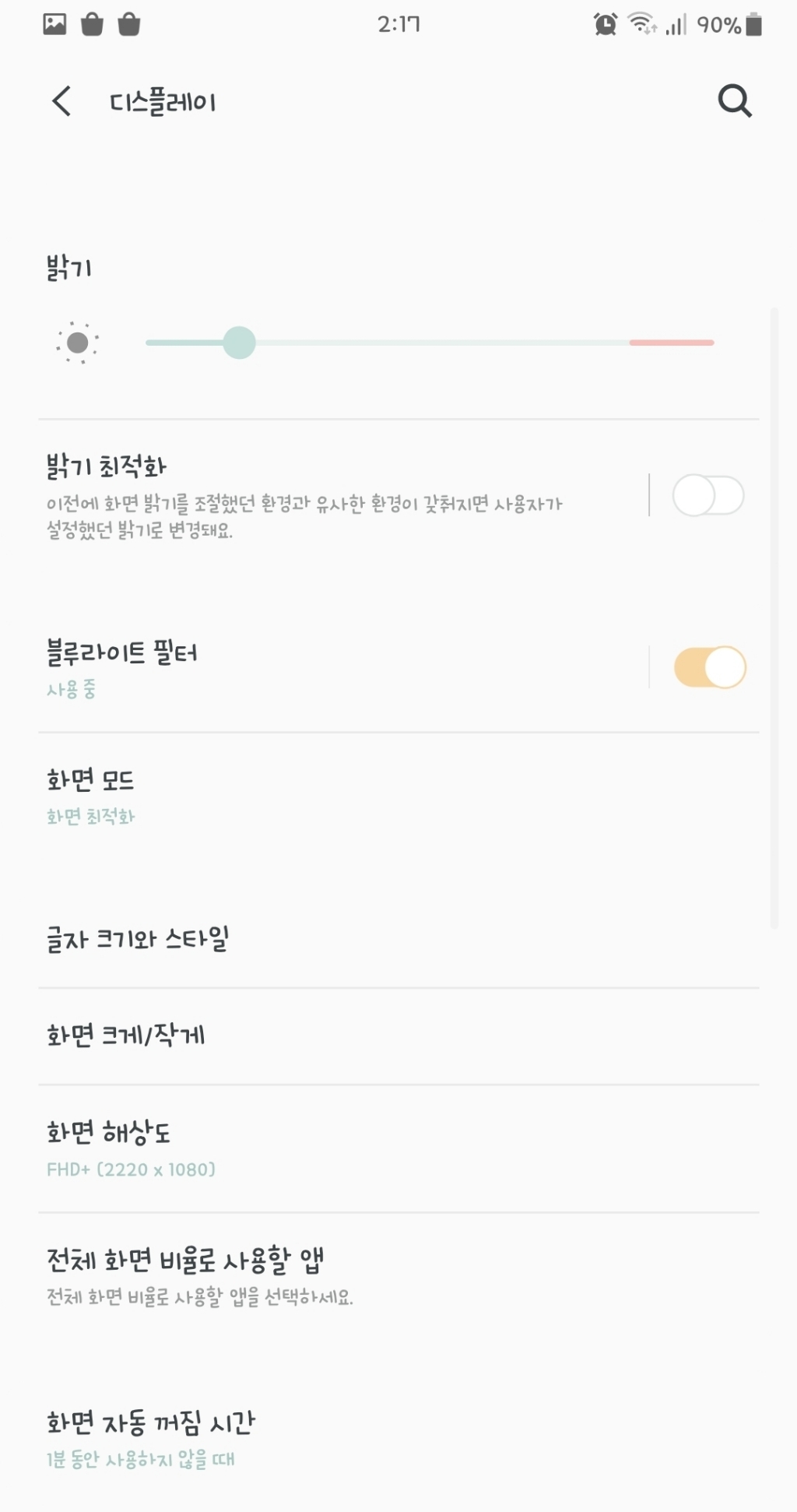Open 화면 해상도 settings

click(x=311, y=1148)
